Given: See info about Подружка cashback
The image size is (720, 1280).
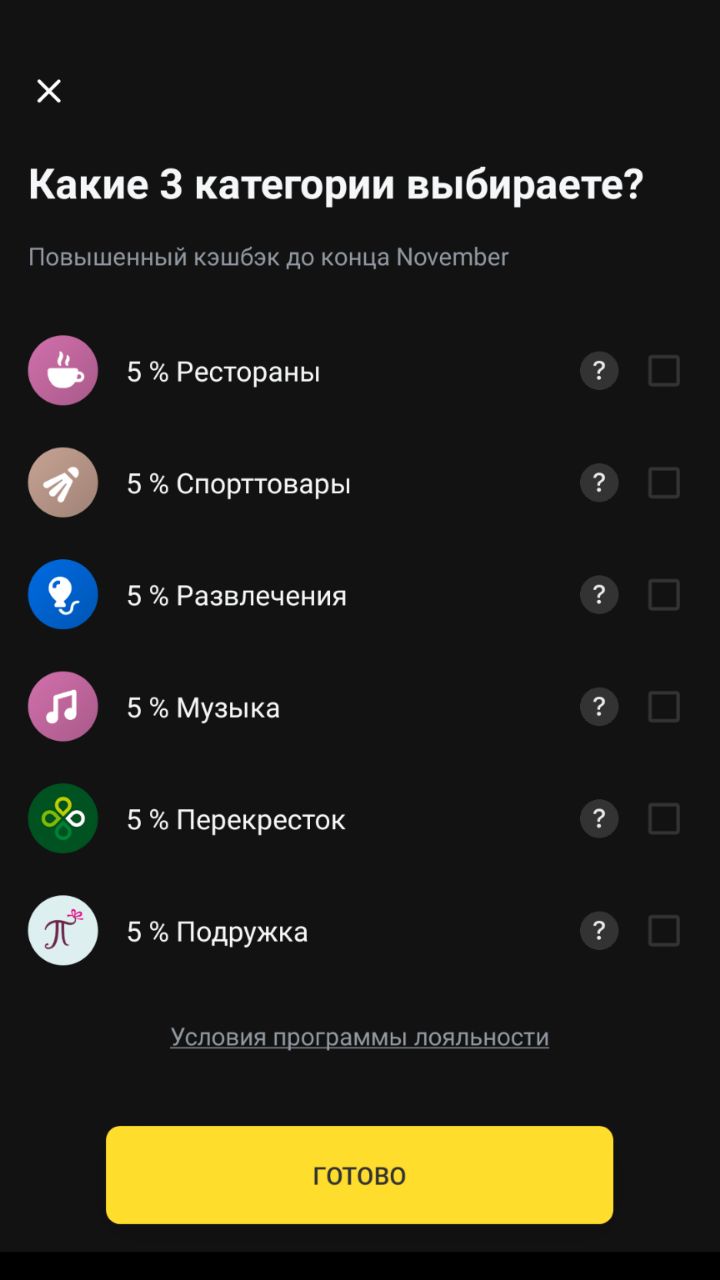Looking at the screenshot, I should pos(599,931).
